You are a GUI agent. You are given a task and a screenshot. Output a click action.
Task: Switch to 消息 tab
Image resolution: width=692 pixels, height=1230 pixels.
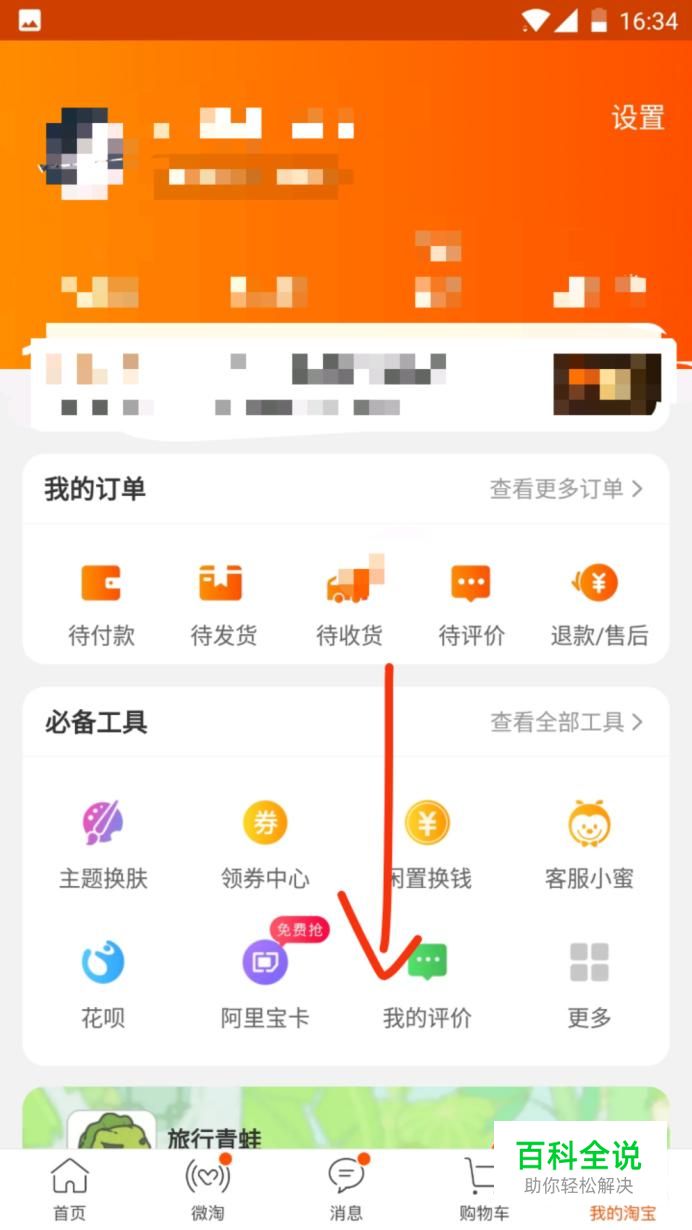coord(346,1190)
